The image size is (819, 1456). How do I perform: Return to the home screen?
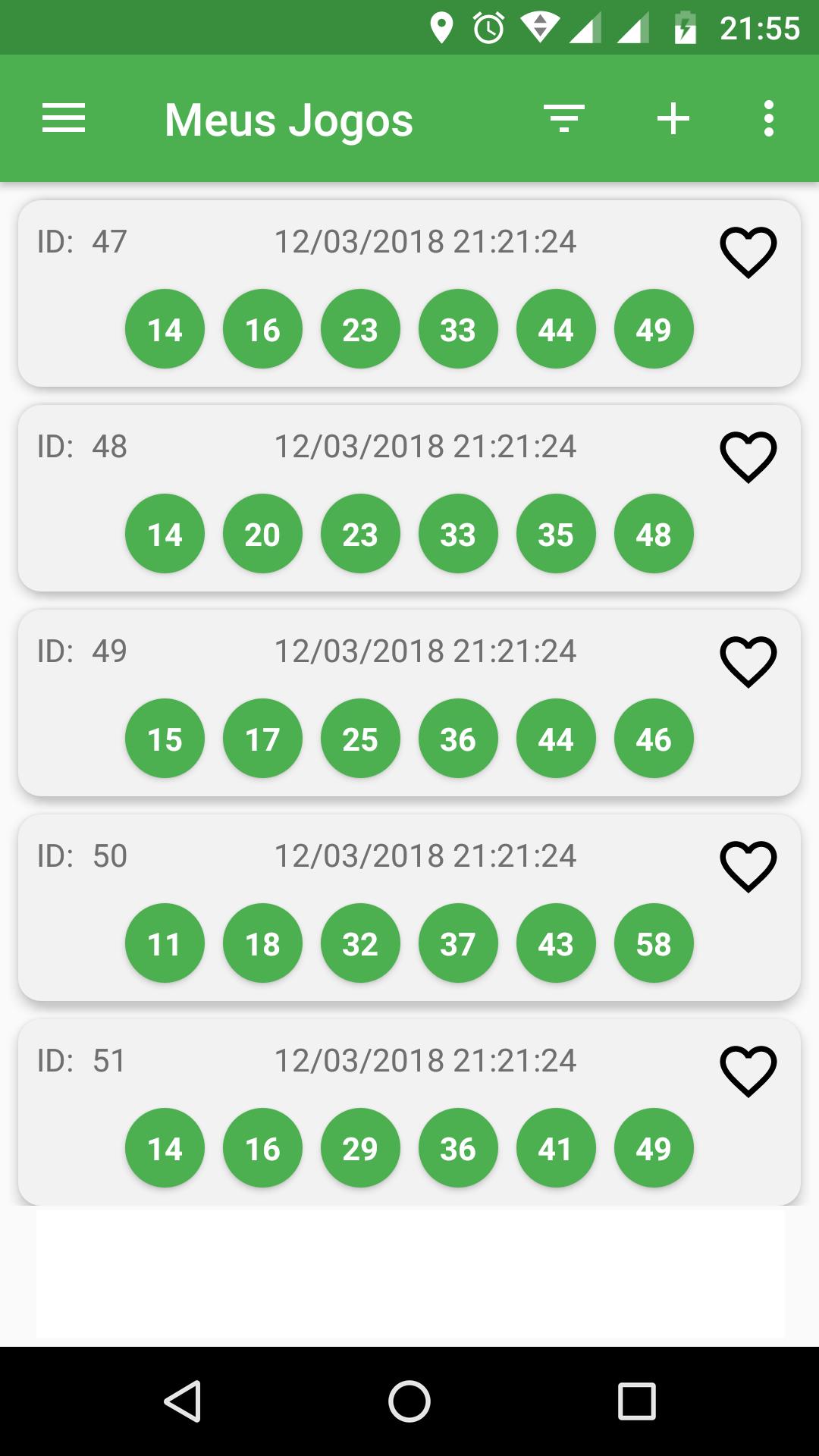409,1401
